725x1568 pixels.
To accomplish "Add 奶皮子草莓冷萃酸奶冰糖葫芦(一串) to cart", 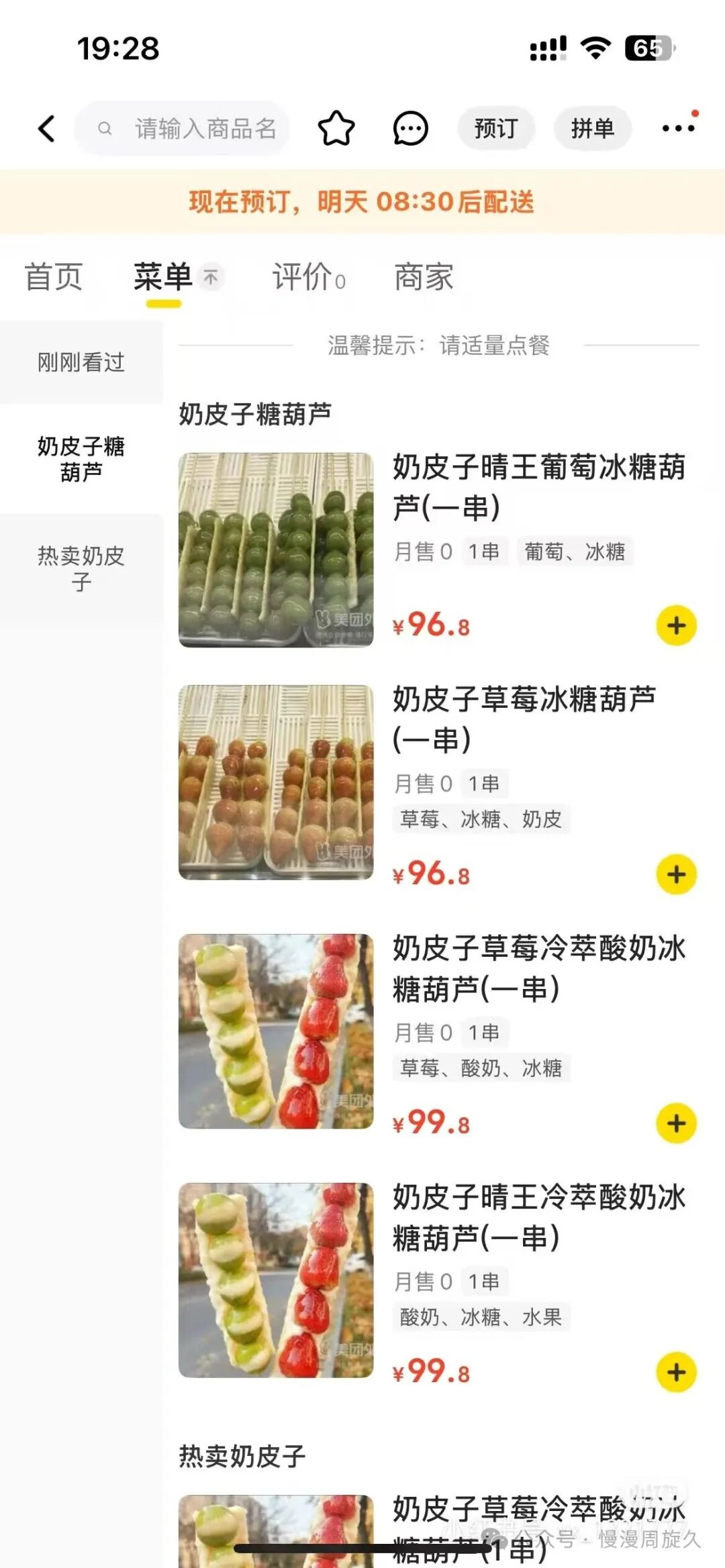I will tap(676, 1123).
